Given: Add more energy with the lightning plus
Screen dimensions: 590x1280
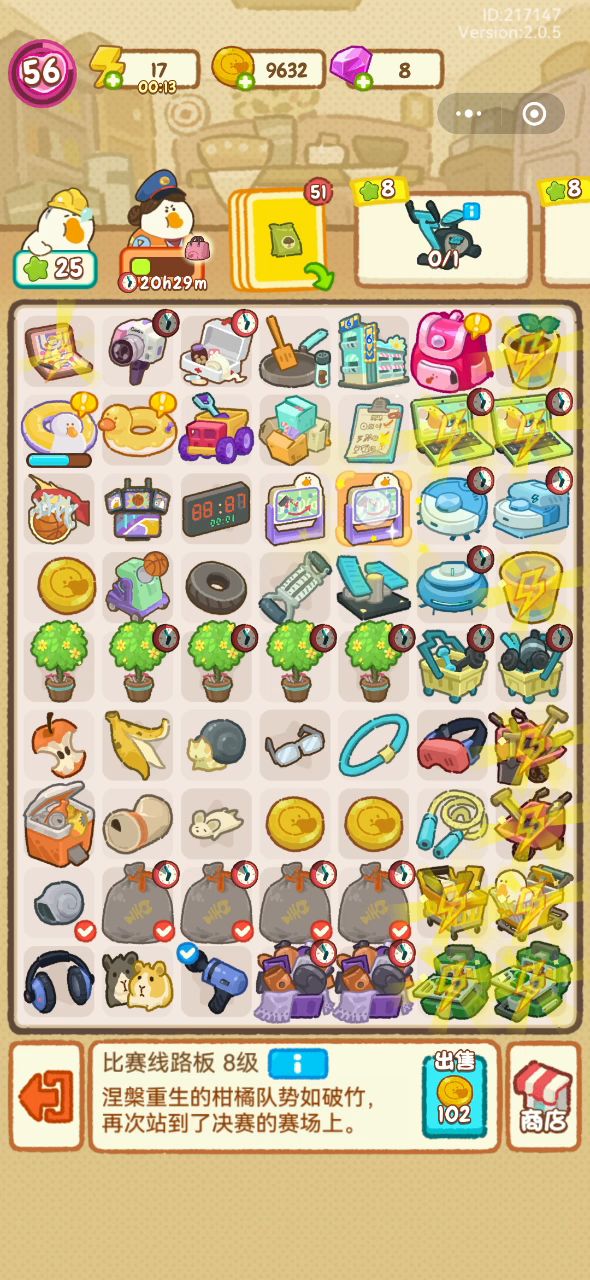Looking at the screenshot, I should coord(114,79).
